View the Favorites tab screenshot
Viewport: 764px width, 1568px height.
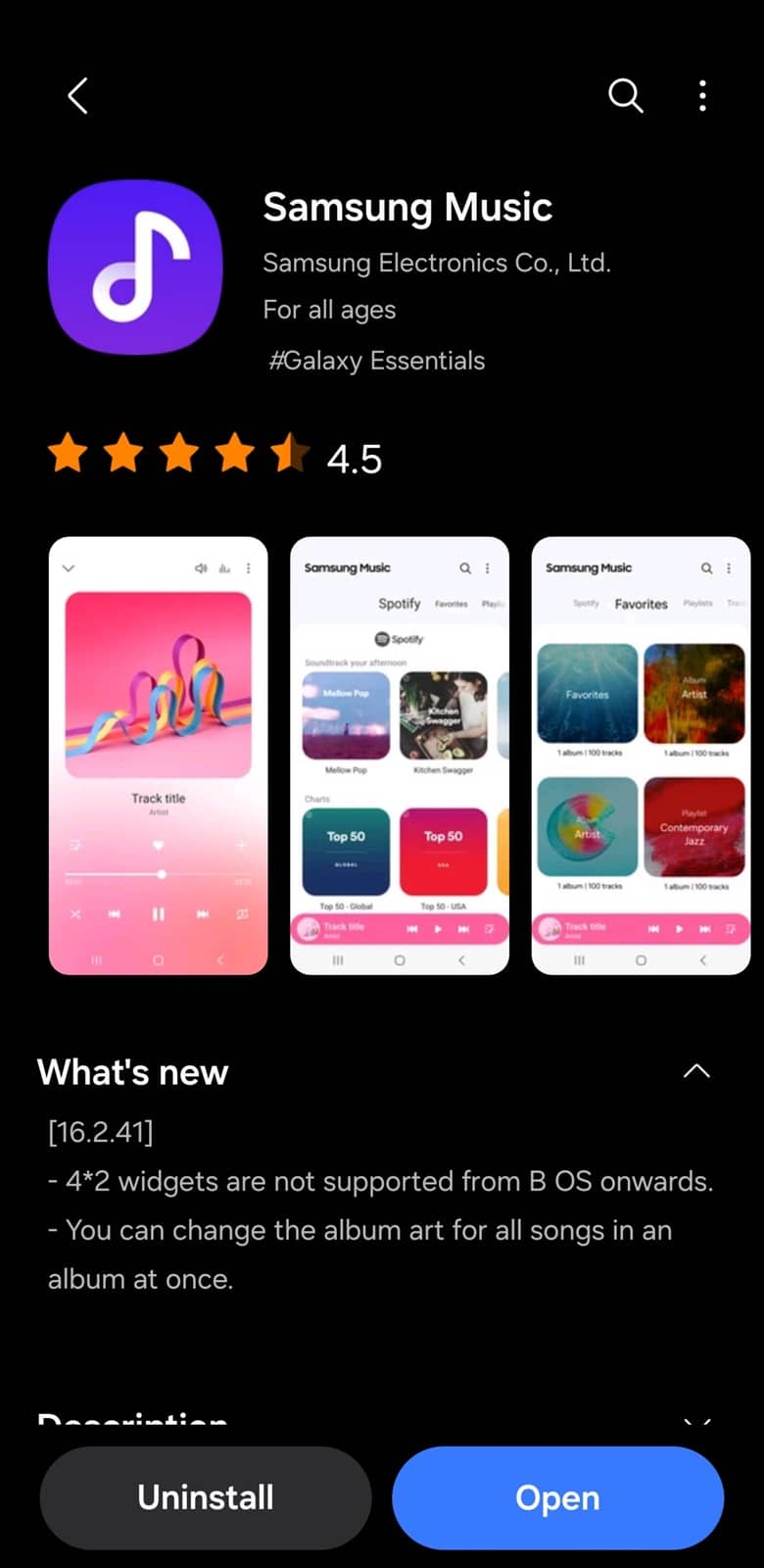tap(641, 756)
